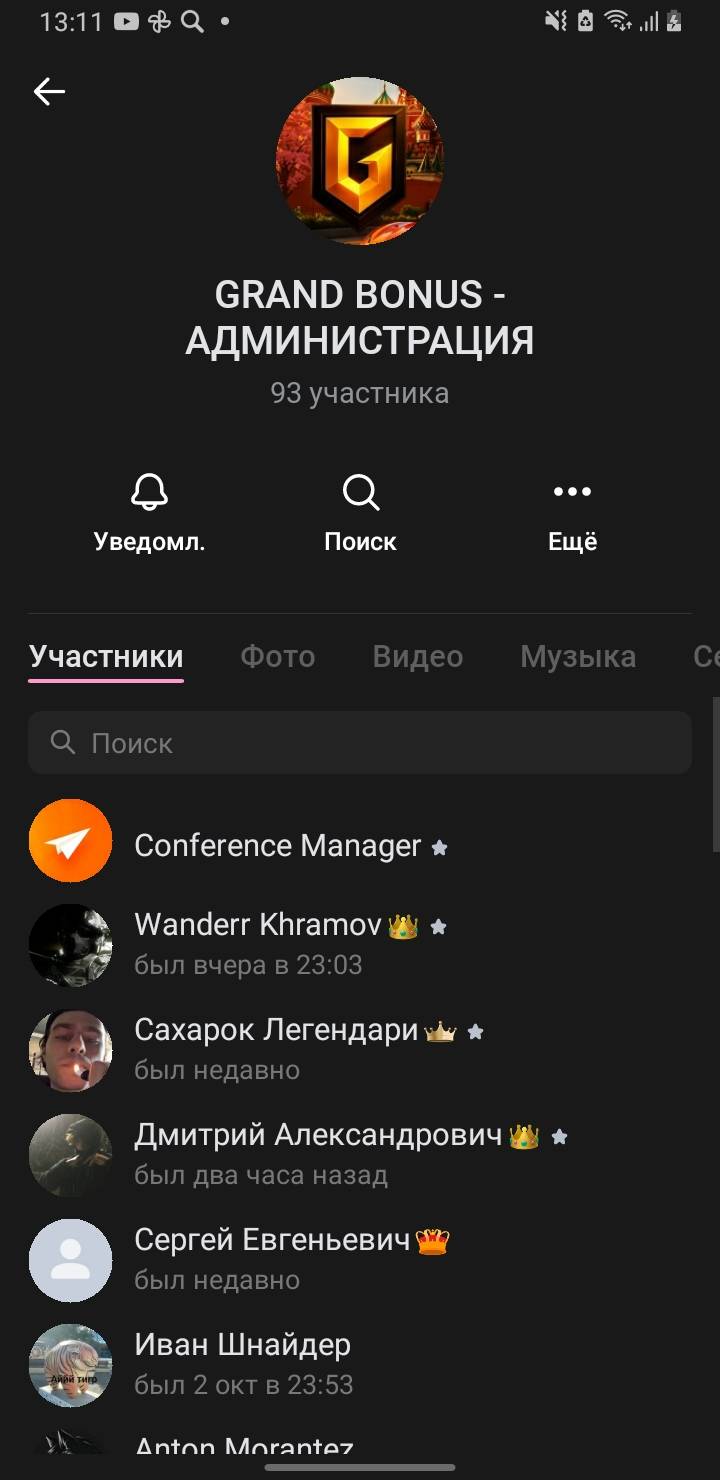Image resolution: width=720 pixels, height=1480 pixels.
Task: Open Дмитрий Александрович's profile
Action: coord(318,1153)
